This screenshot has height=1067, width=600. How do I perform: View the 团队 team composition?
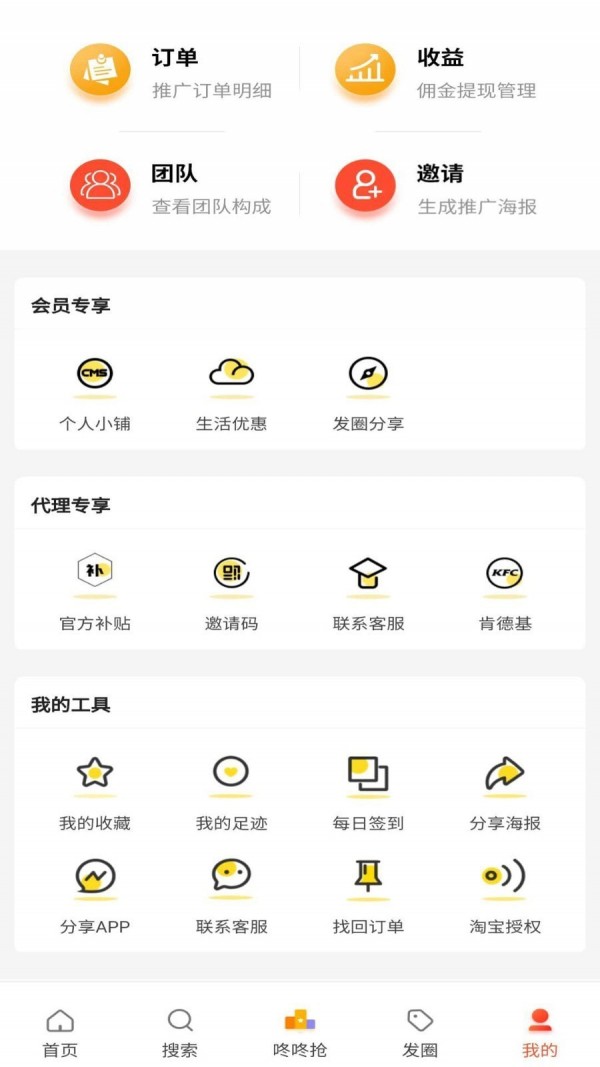pyautogui.click(x=170, y=188)
